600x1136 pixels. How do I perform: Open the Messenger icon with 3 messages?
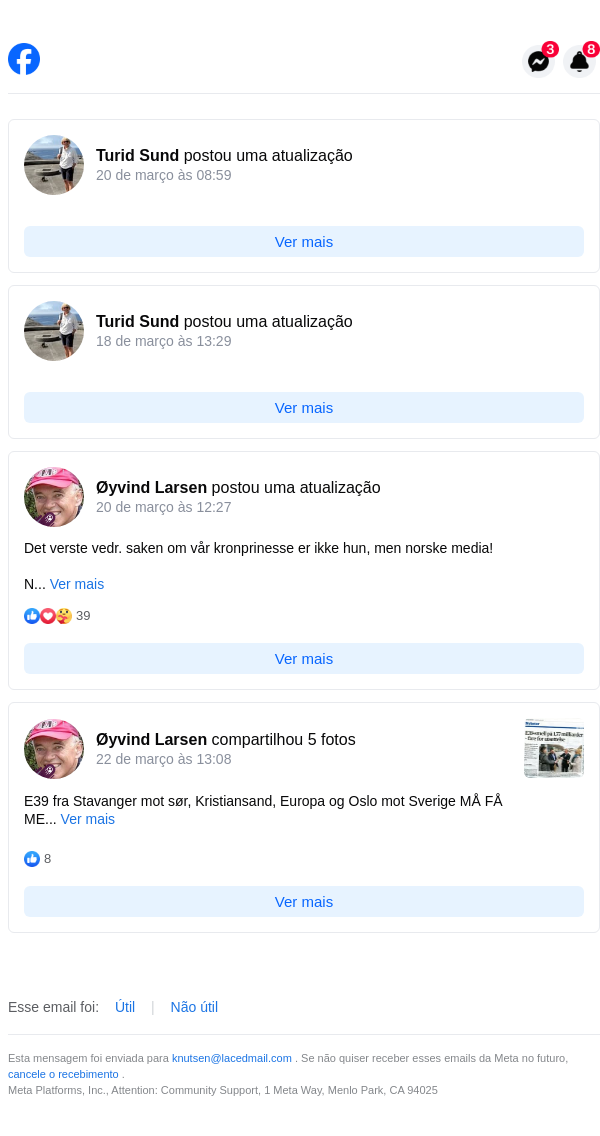click(538, 62)
